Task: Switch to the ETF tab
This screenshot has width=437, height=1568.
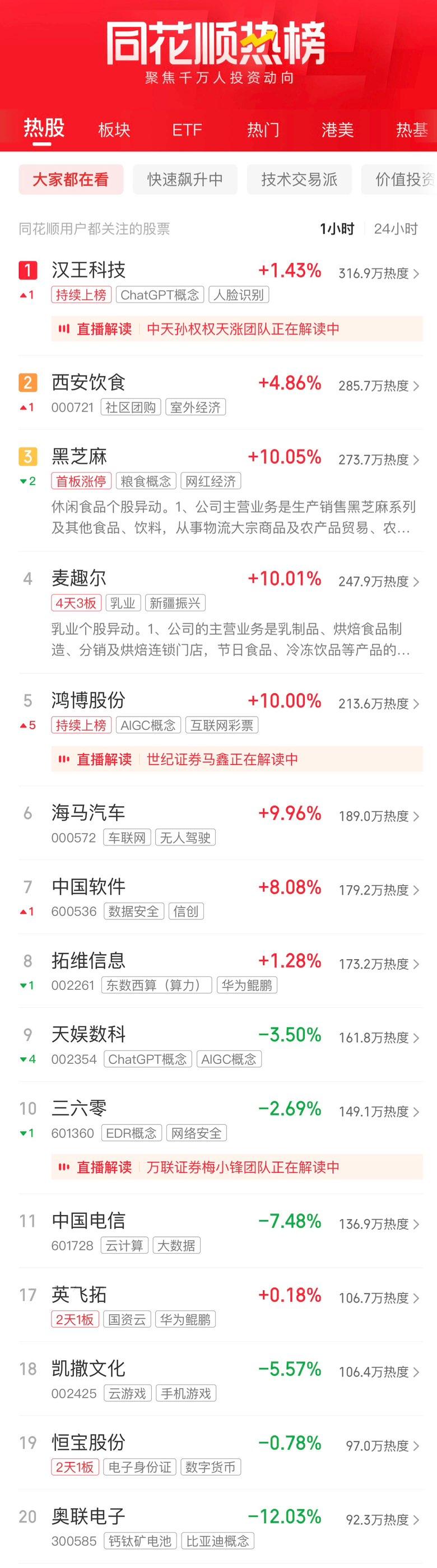Action: click(x=187, y=129)
